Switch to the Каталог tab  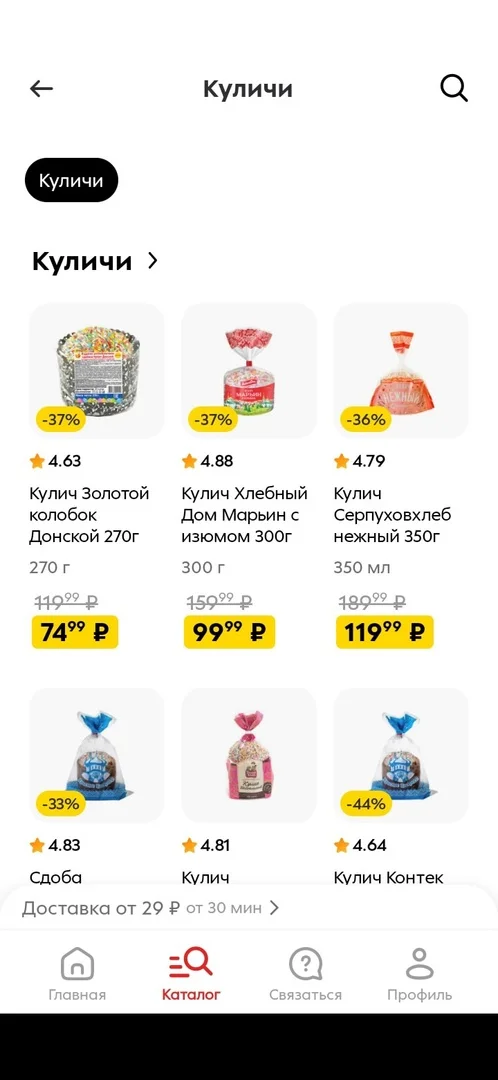(x=191, y=974)
